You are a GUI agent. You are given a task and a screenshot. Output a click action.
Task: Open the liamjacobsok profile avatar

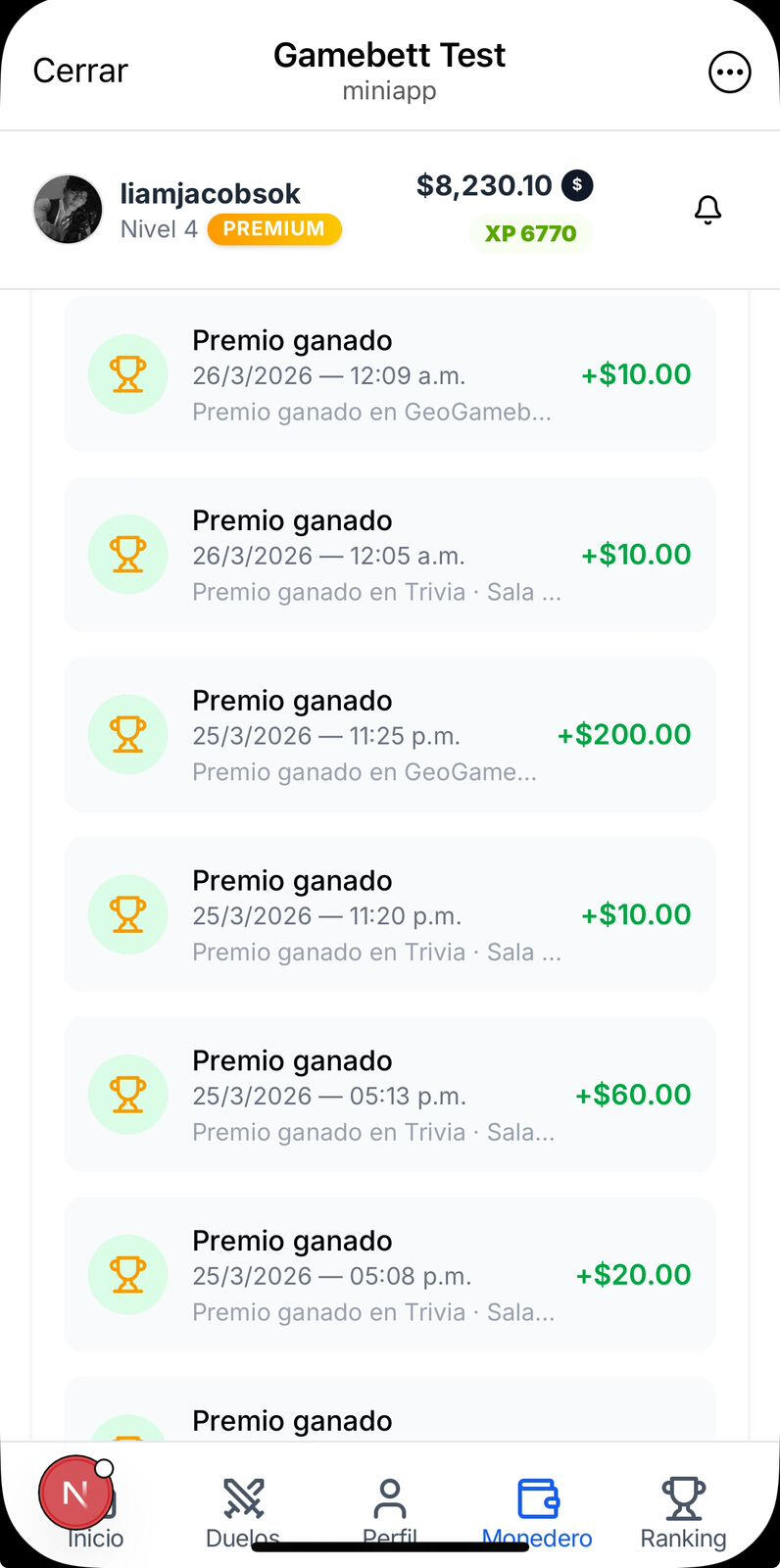click(x=68, y=210)
